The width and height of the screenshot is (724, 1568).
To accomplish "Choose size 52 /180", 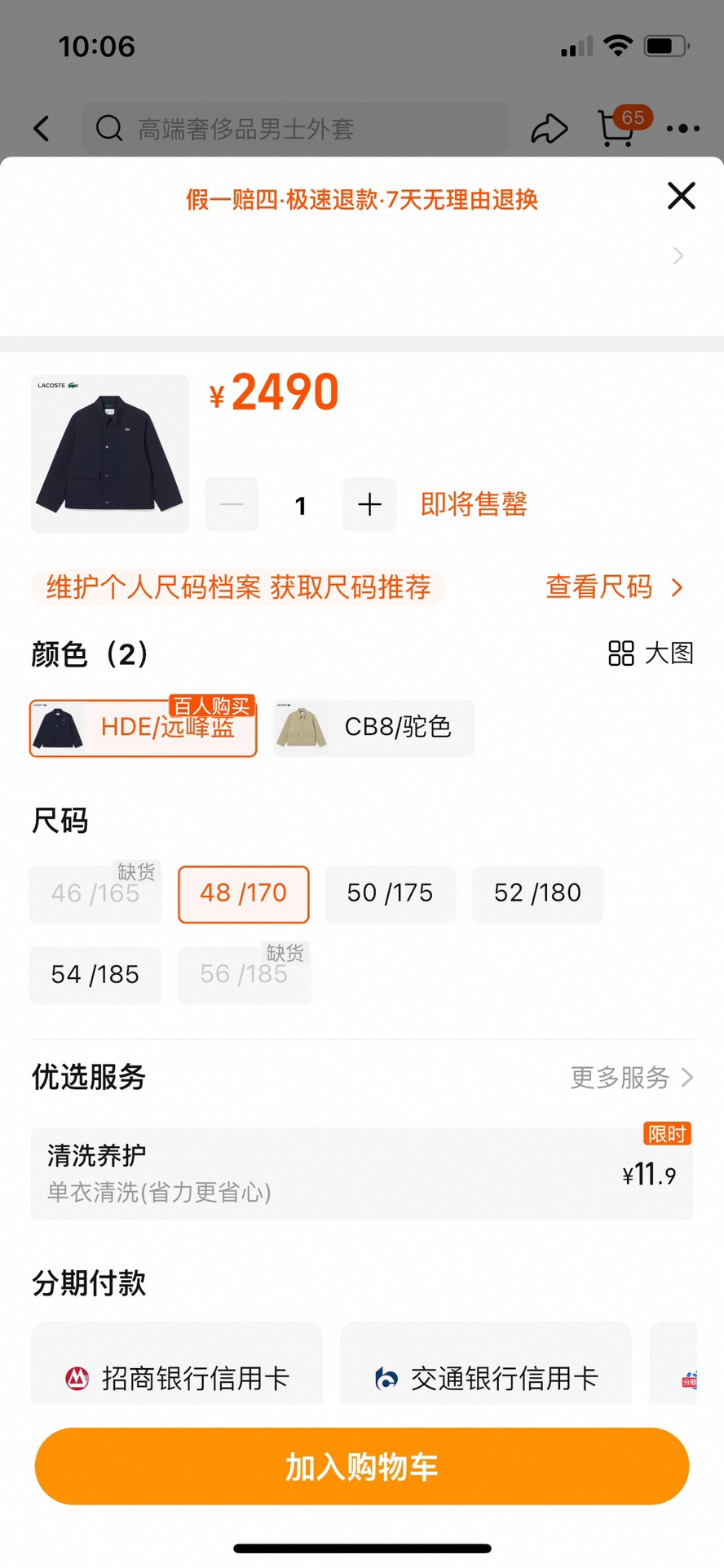I will [x=537, y=894].
